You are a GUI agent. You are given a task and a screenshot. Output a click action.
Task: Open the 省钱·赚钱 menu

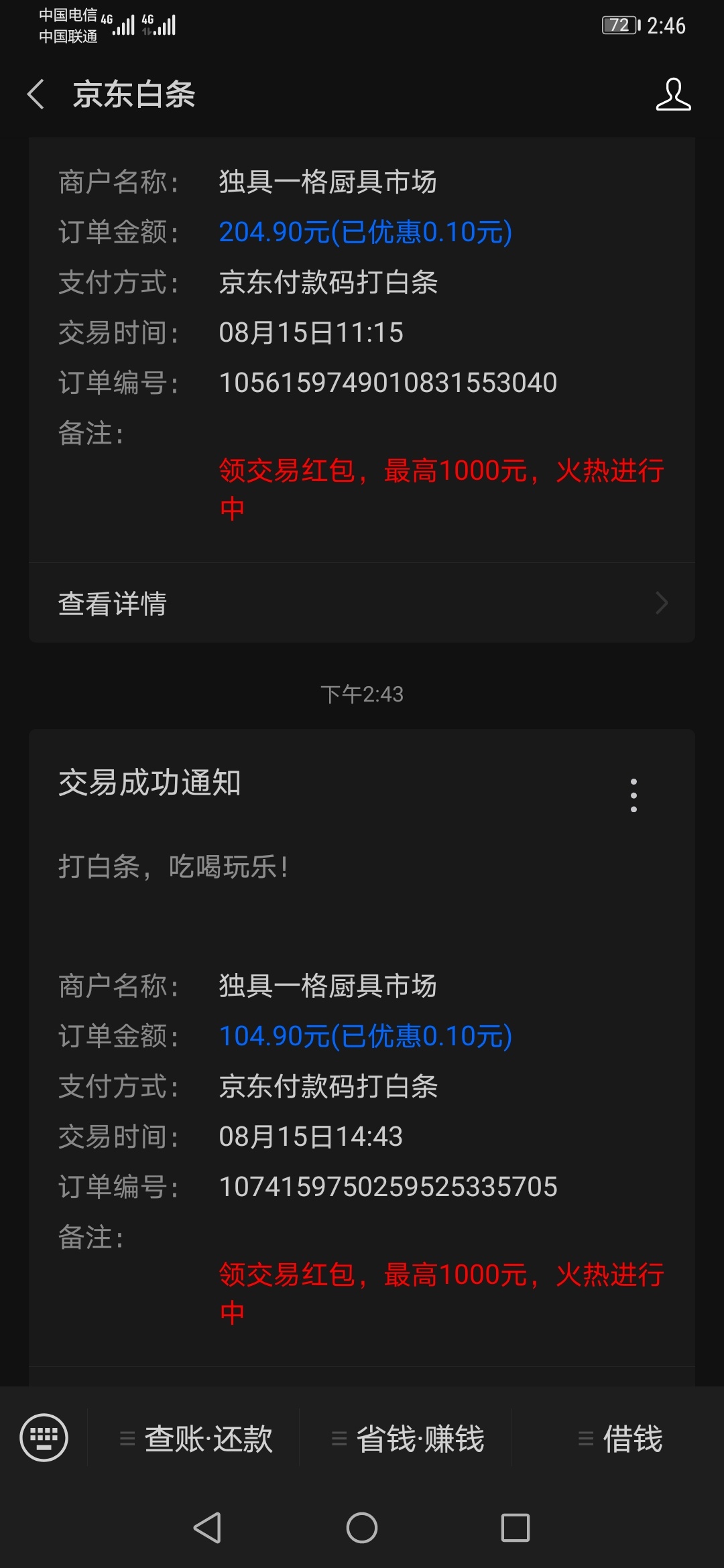point(406,1438)
